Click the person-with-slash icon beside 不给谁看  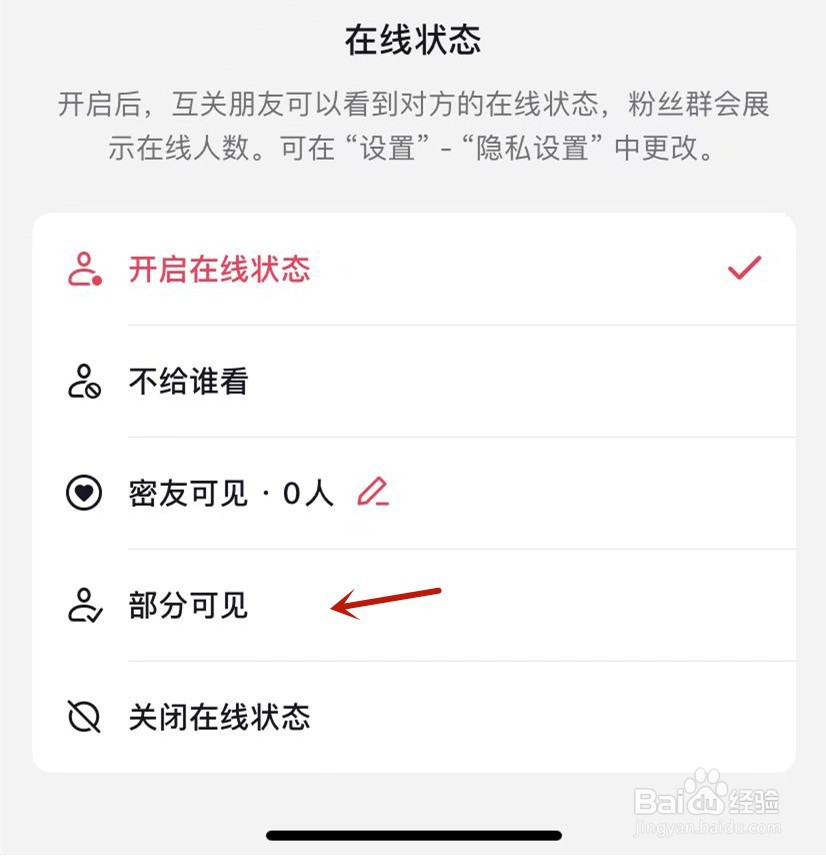(x=84, y=381)
